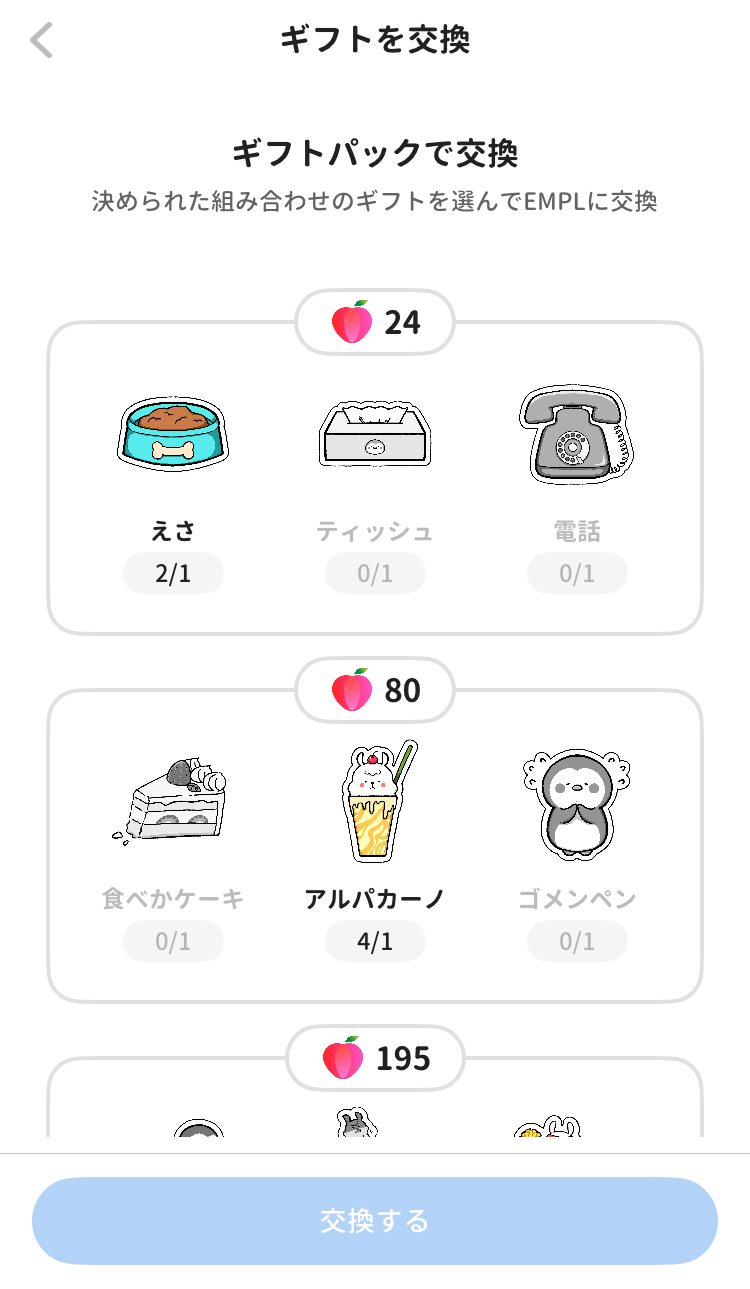Click the 4/1 badge under アルパカーノ
This screenshot has height=1289, width=750.
click(375, 940)
